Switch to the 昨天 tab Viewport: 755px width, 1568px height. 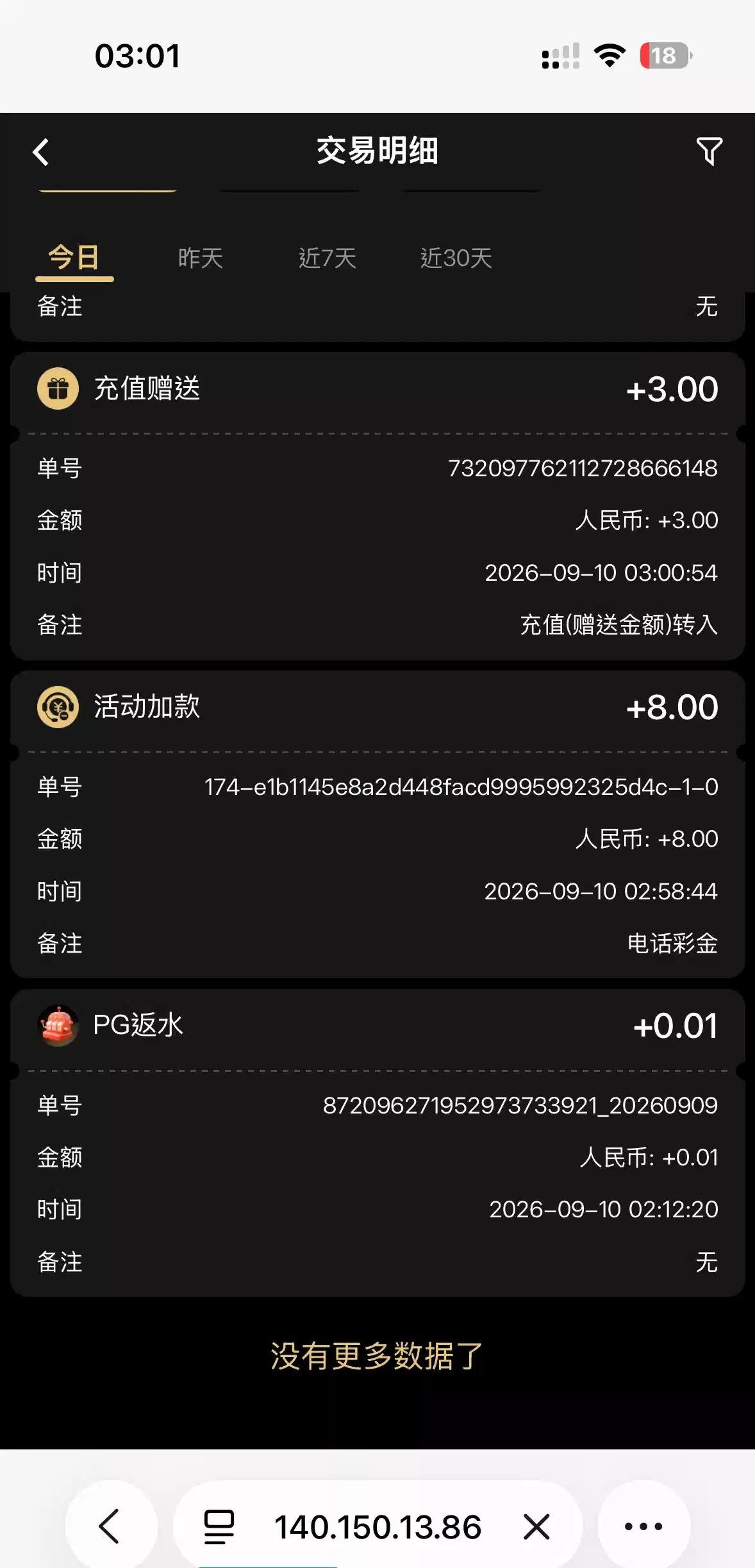201,258
